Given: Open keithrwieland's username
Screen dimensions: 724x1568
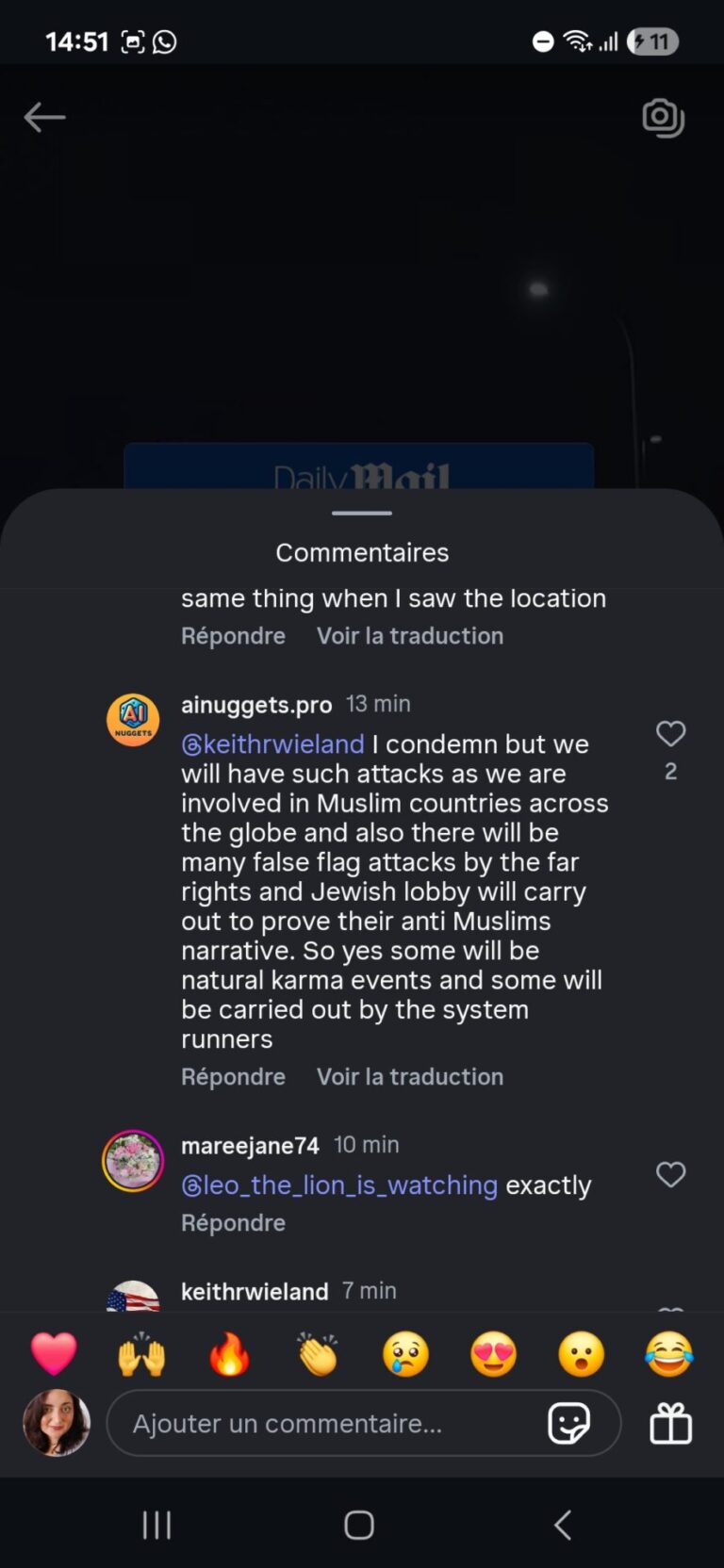Looking at the screenshot, I should click(255, 1292).
